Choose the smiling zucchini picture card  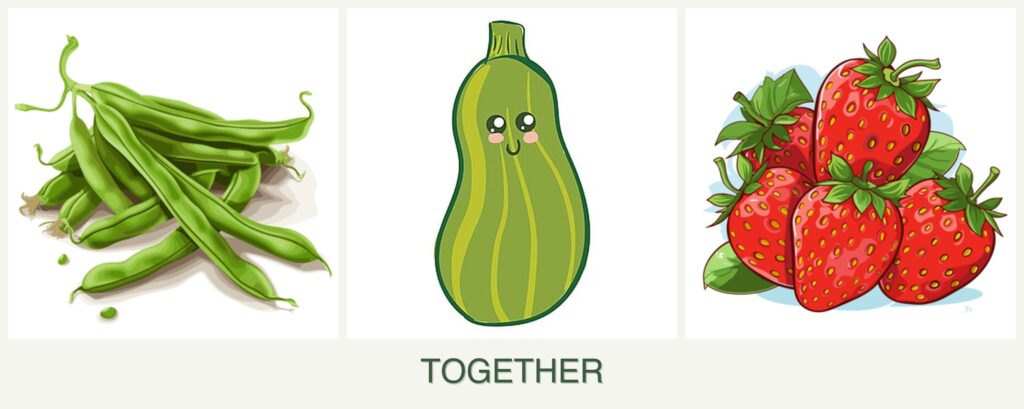click(x=511, y=173)
